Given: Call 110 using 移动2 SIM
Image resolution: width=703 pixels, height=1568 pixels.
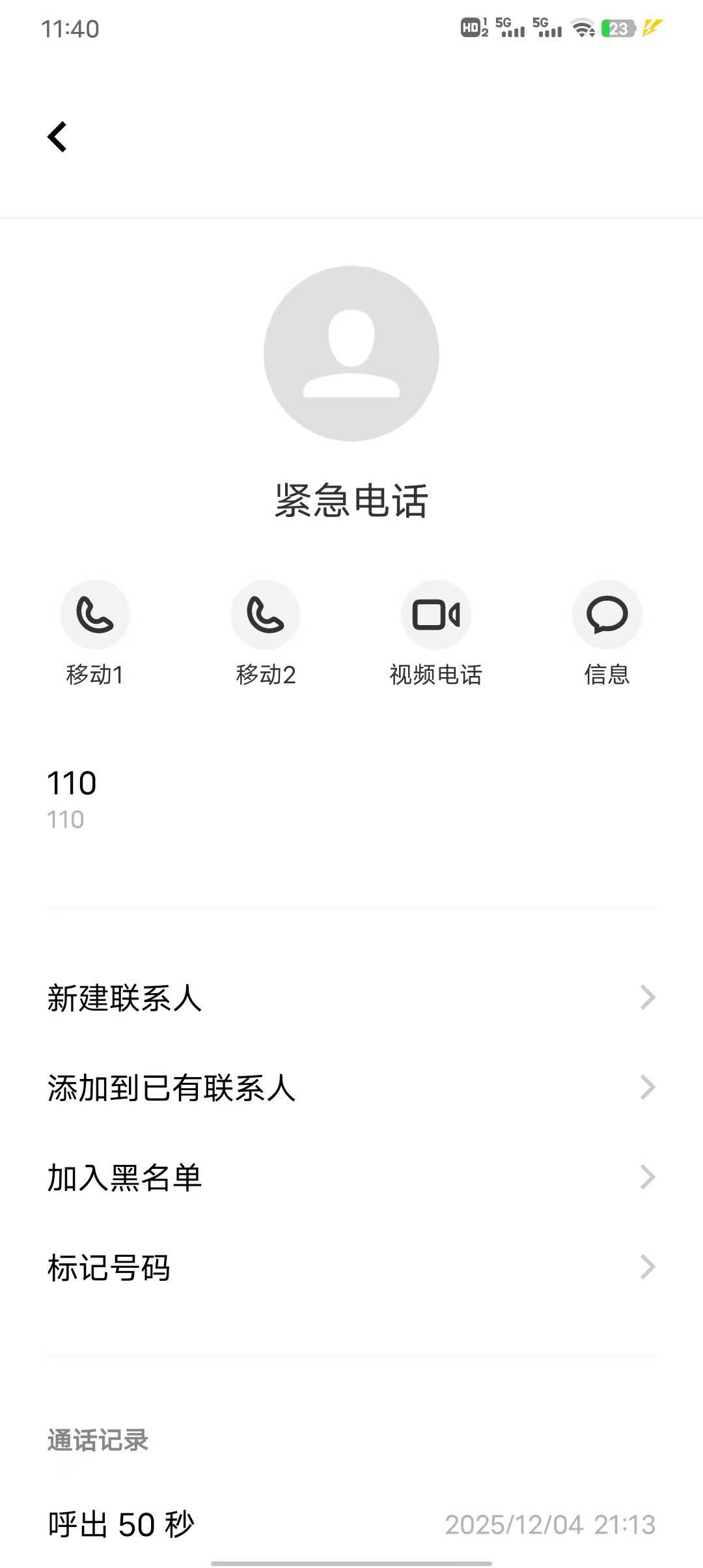Looking at the screenshot, I should coord(266,615).
